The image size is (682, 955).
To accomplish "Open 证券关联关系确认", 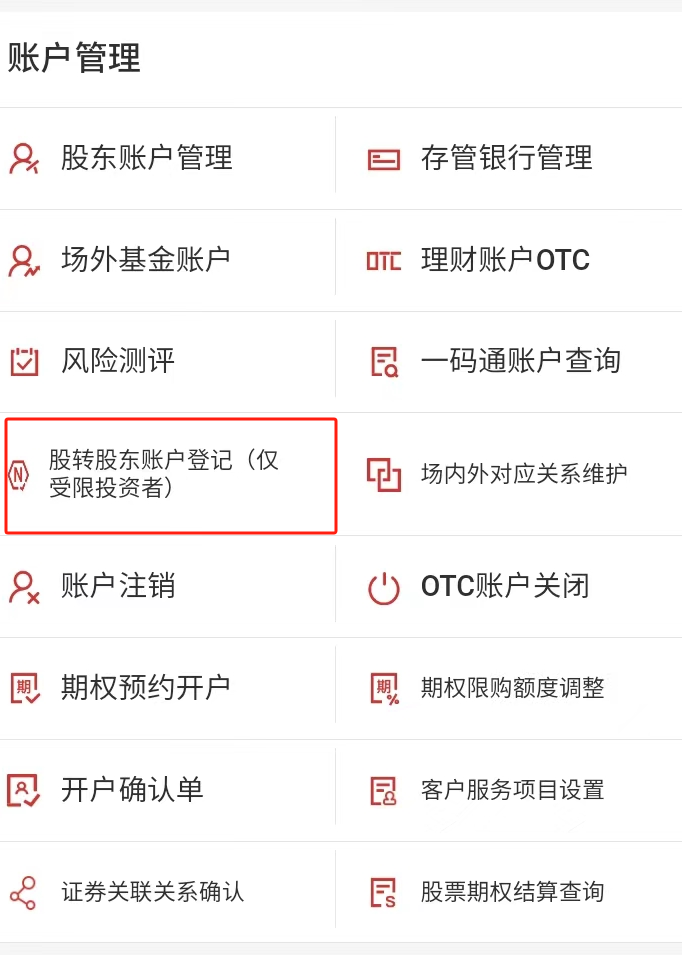I will [152, 892].
